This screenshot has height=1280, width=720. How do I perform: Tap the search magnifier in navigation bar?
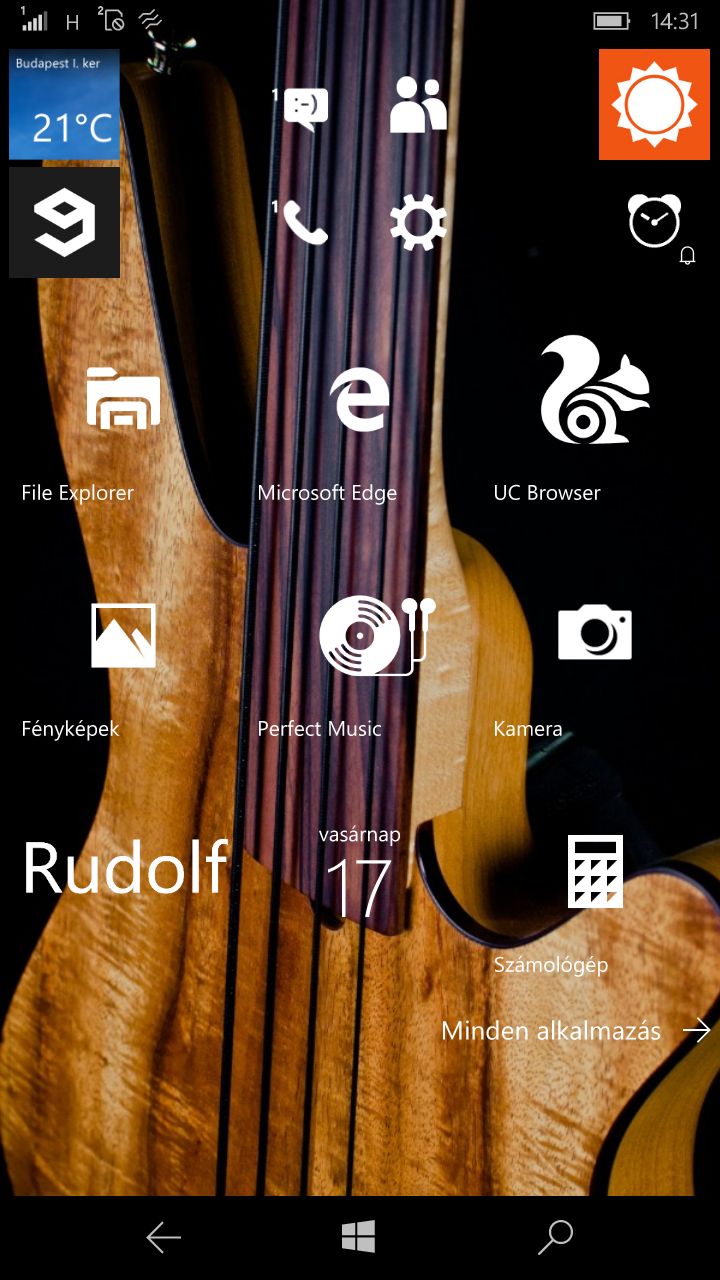pos(555,1238)
